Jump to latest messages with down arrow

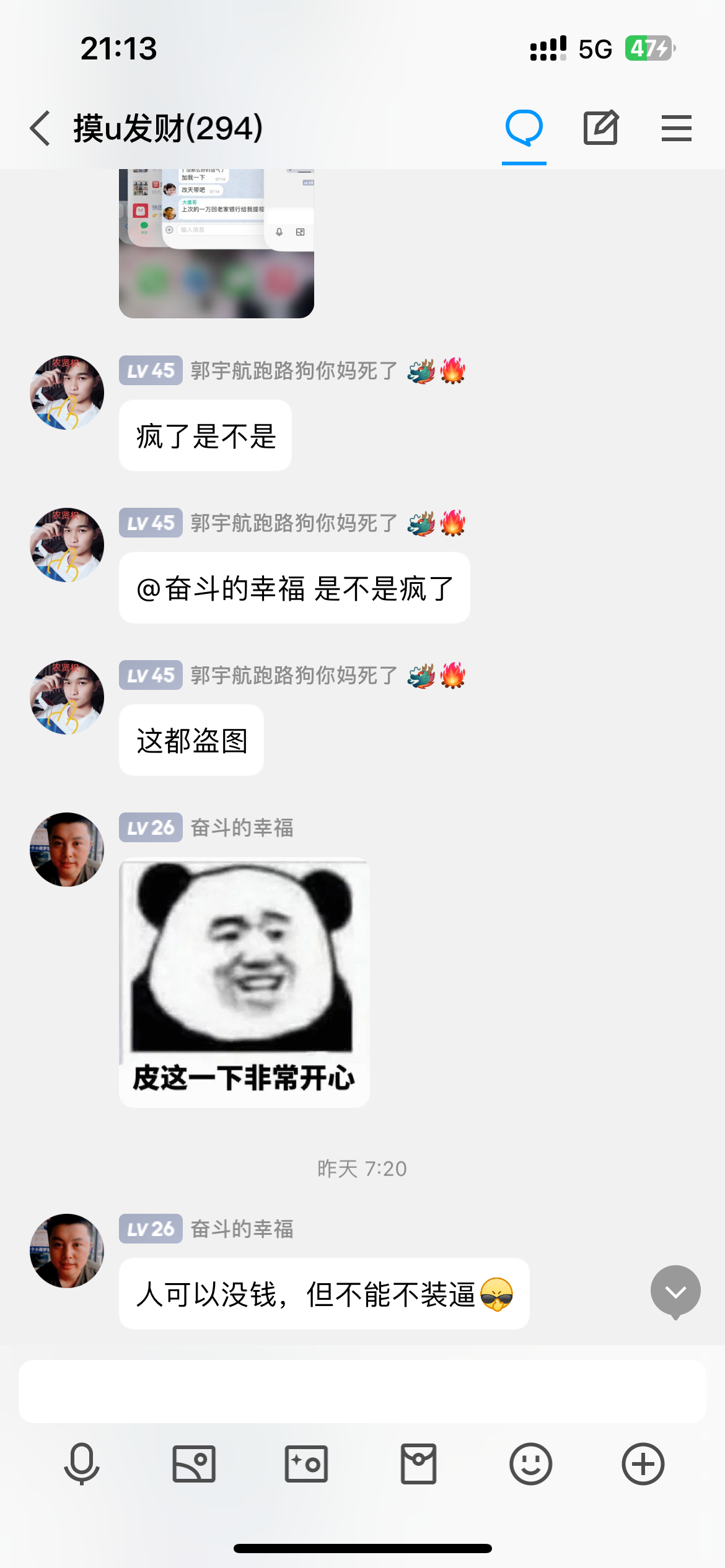click(675, 1291)
